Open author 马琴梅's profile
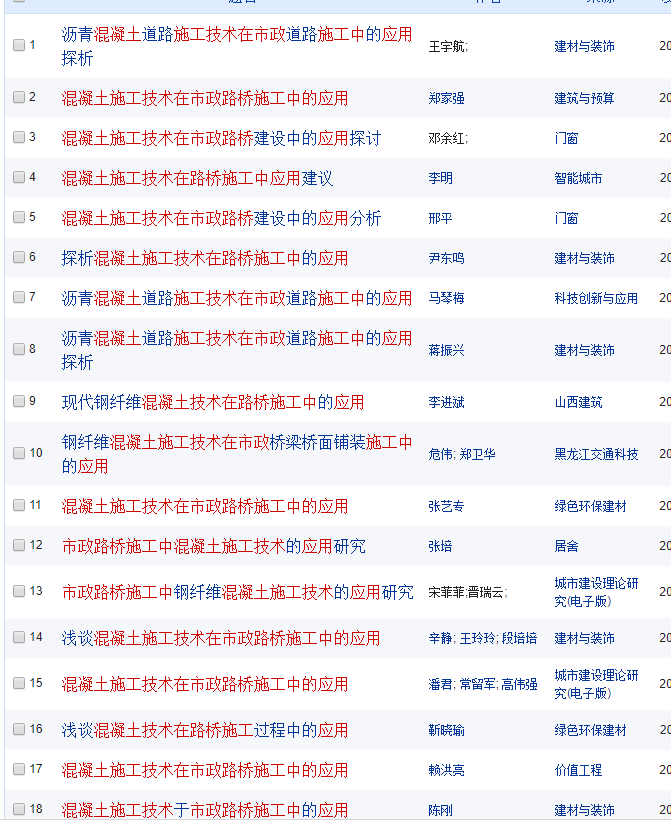 tap(446, 298)
